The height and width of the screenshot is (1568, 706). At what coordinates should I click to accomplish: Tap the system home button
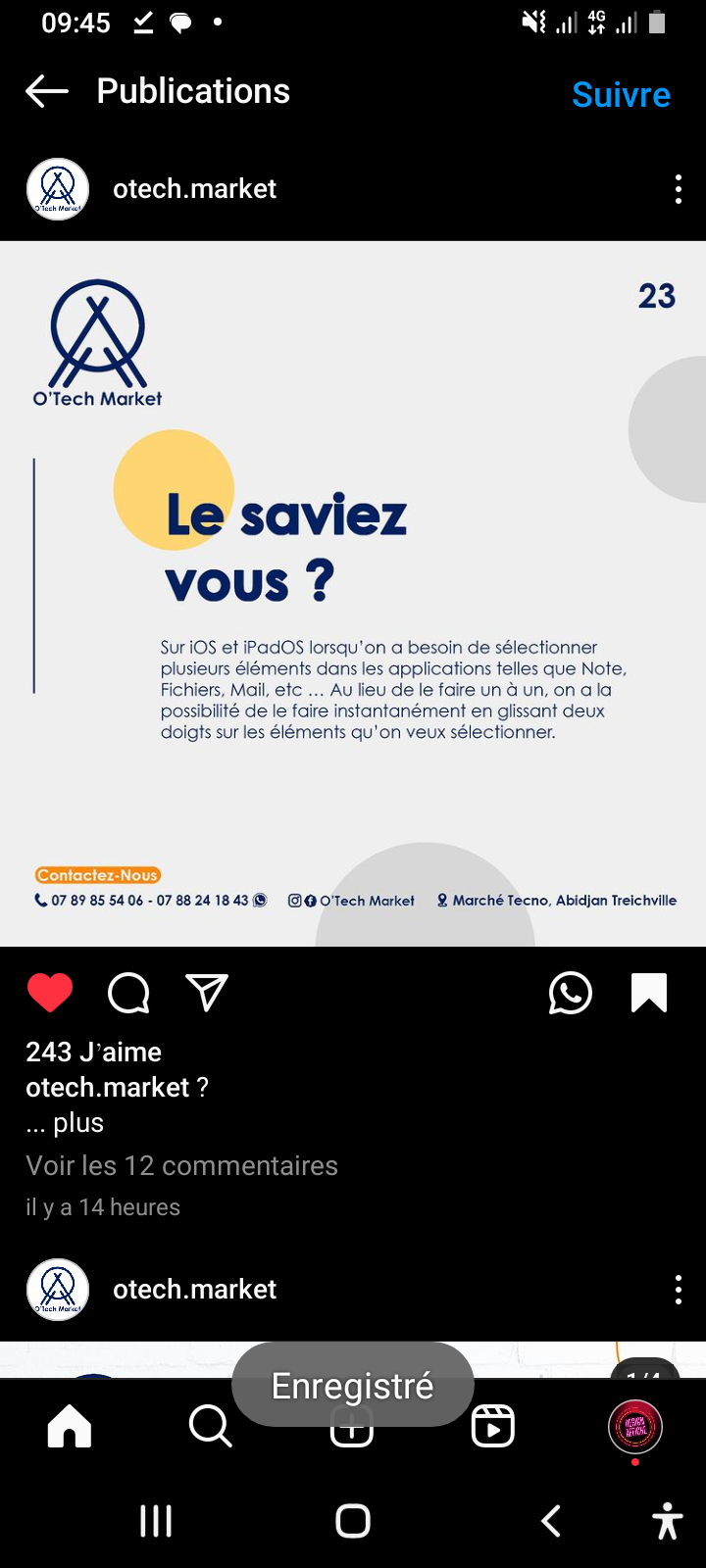tap(353, 1521)
